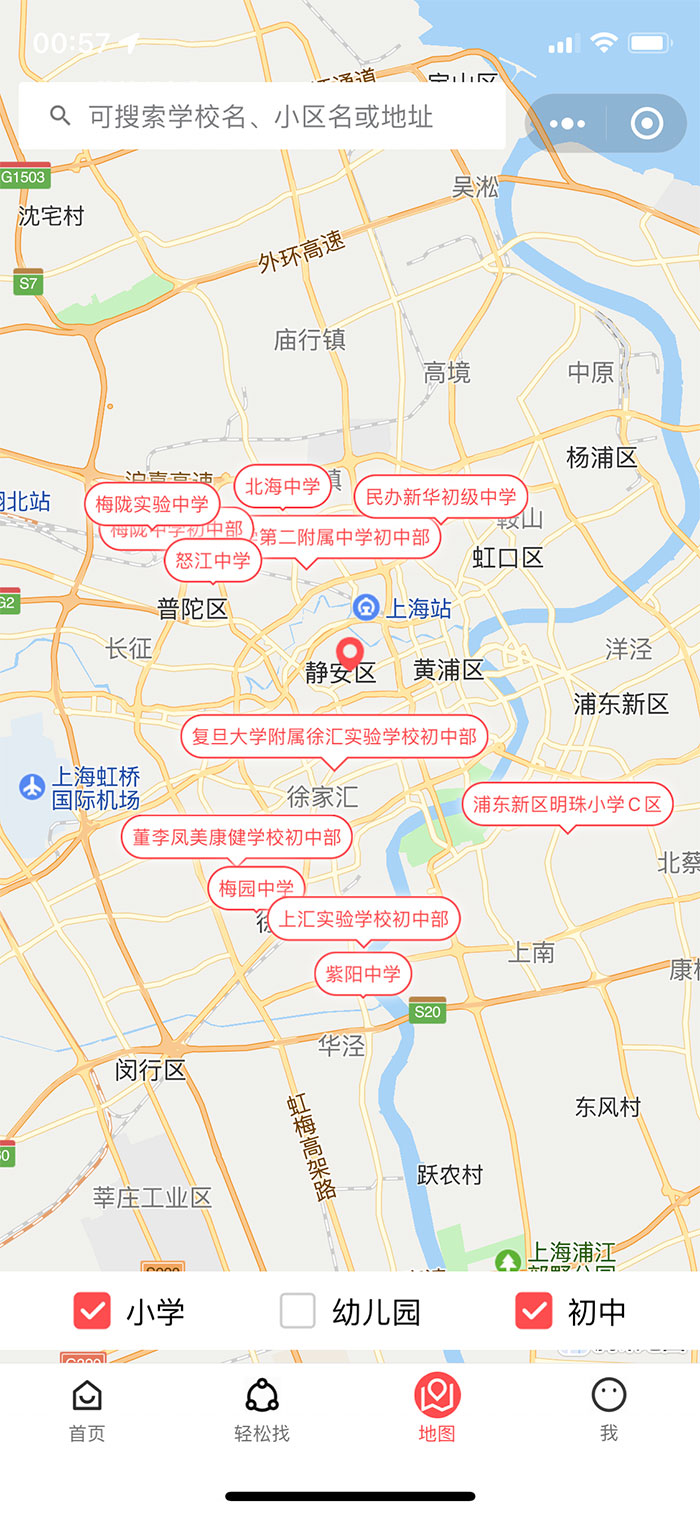Uncheck the 小学 filter checkbox

[92, 1311]
